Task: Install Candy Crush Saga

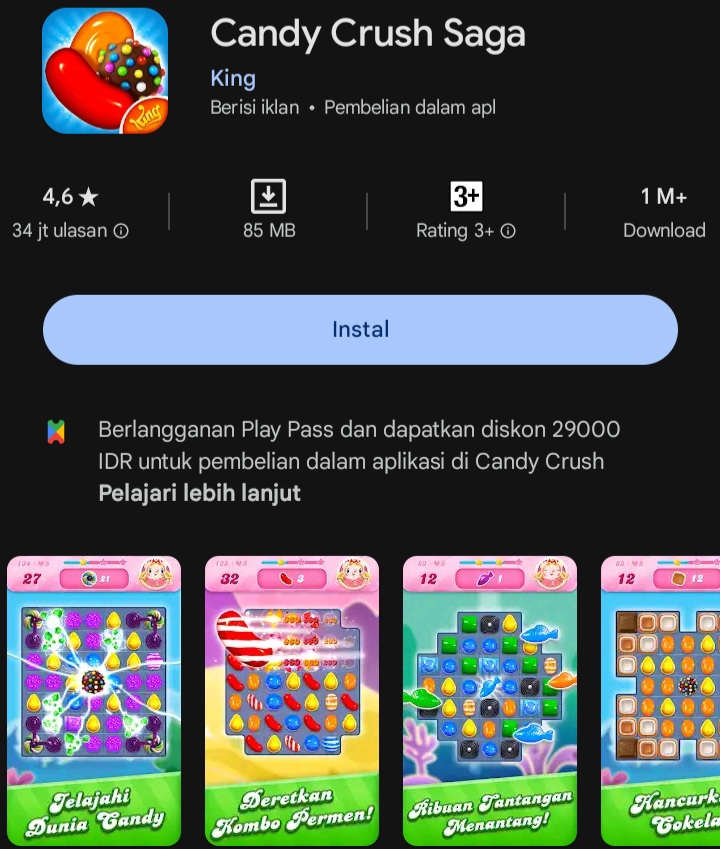Action: coord(360,330)
